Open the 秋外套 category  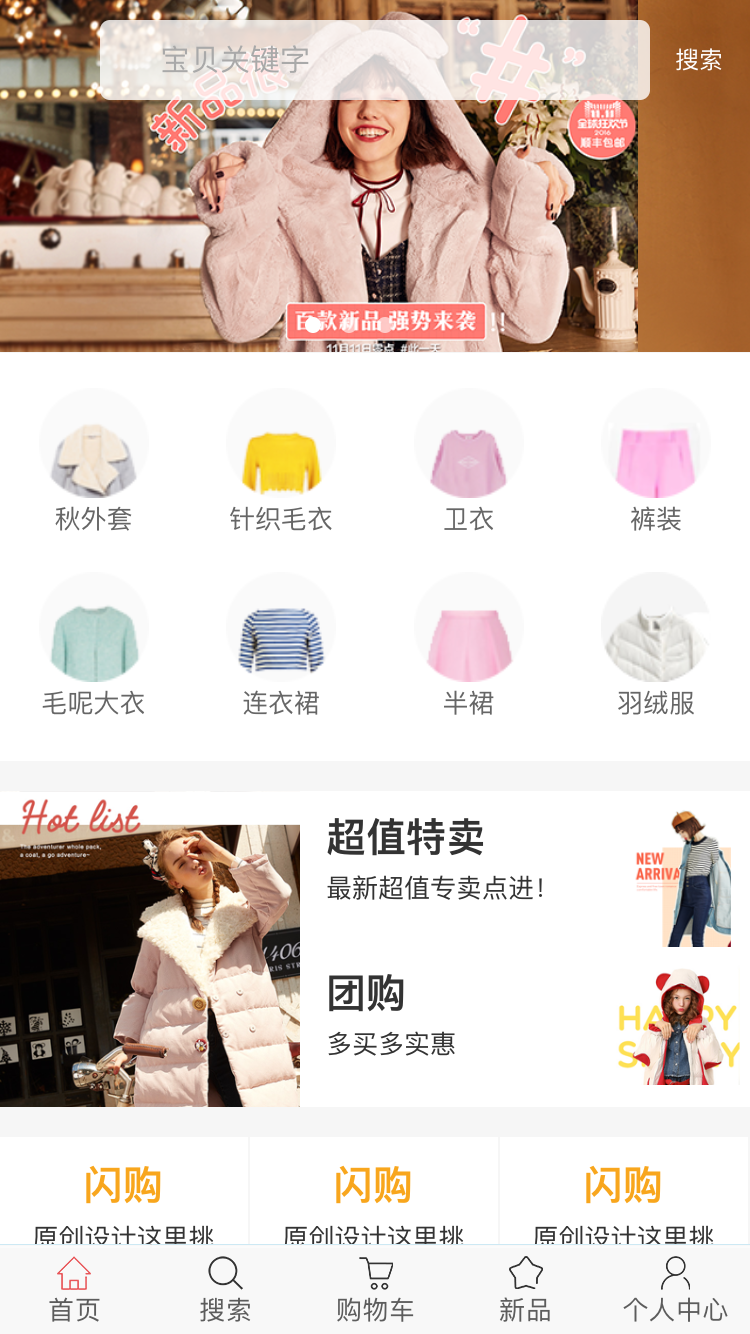[x=94, y=462]
